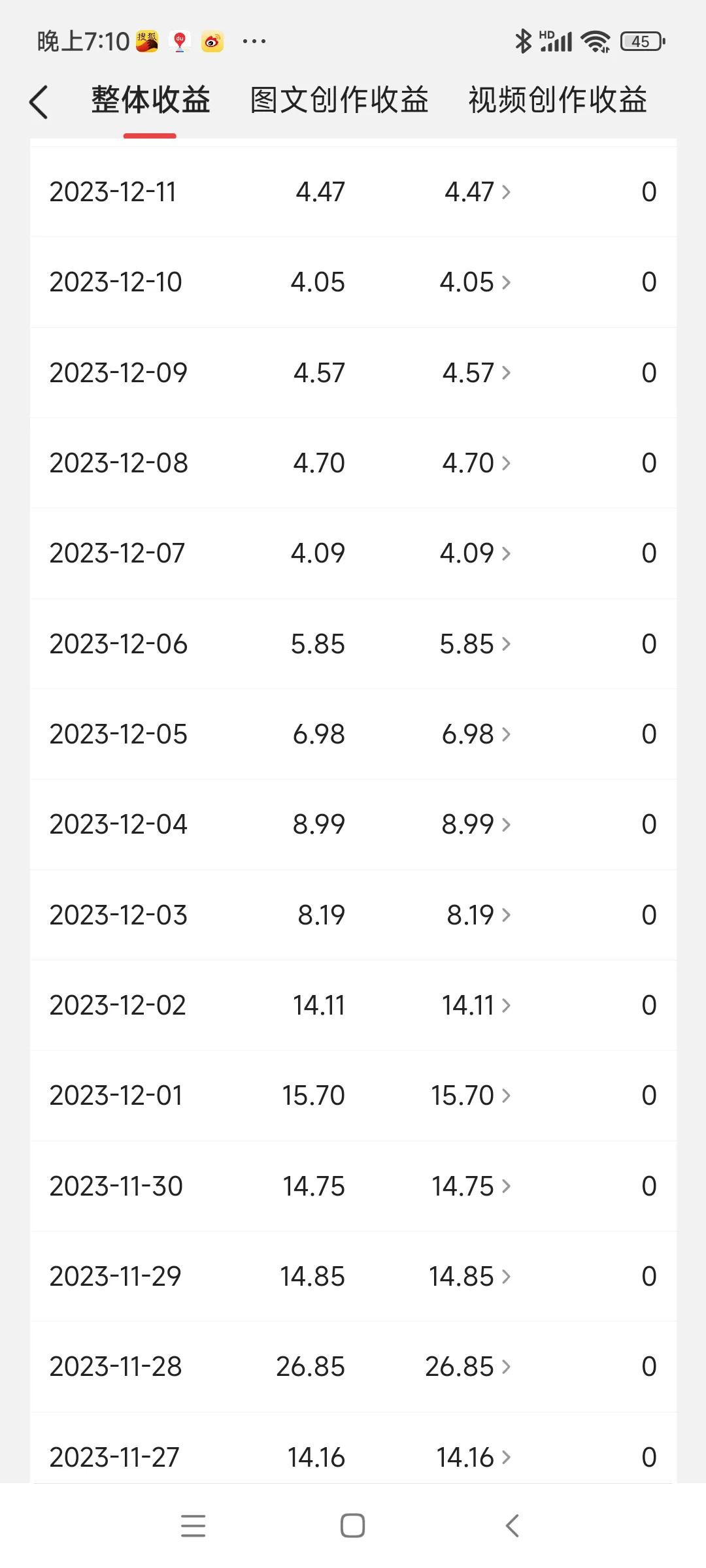Screen dimensions: 706x1568
Task: Open the 14.11 details for 2023-12-02
Action: pos(477,1005)
